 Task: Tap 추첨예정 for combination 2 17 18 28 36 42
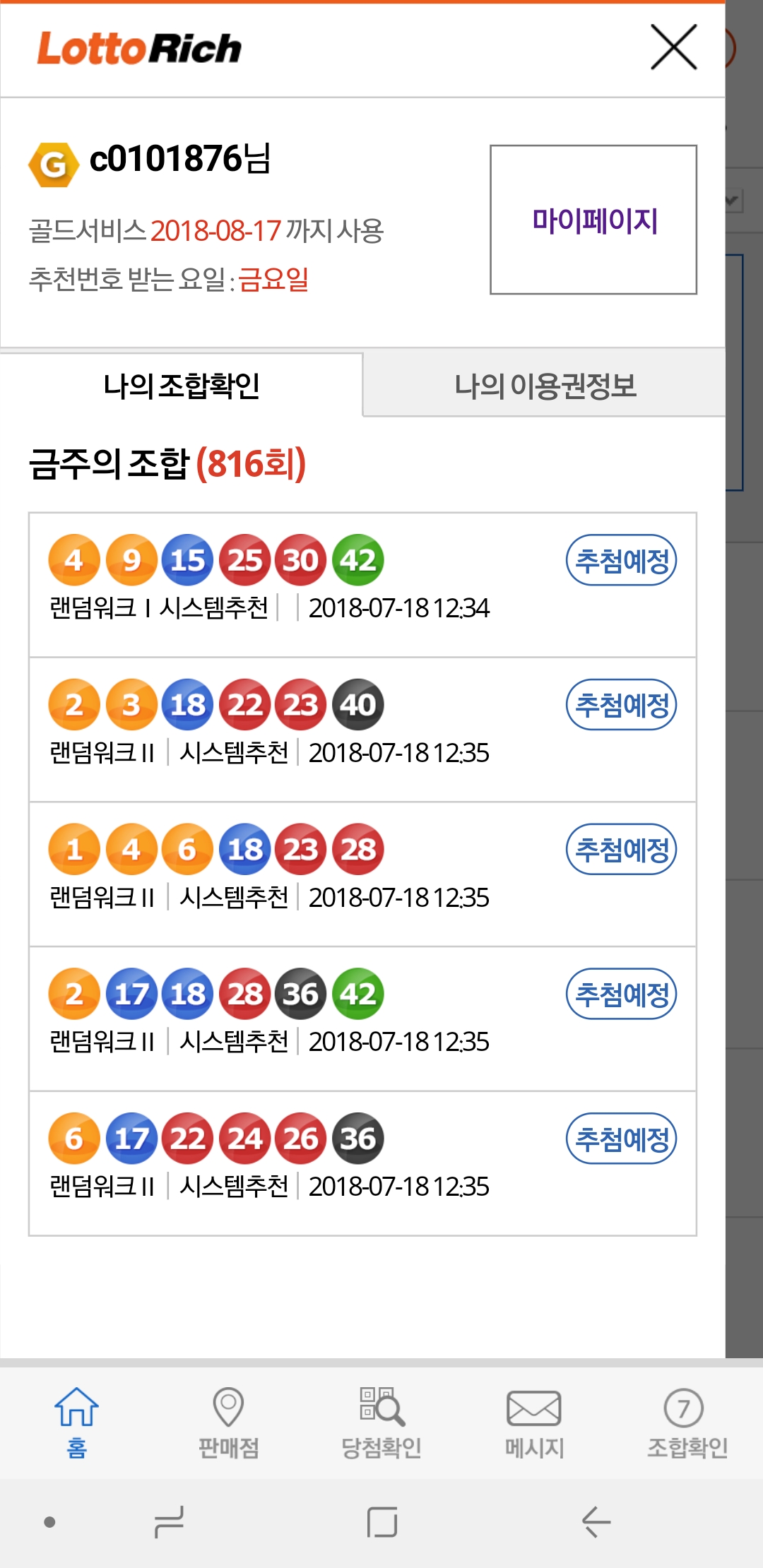(621, 994)
